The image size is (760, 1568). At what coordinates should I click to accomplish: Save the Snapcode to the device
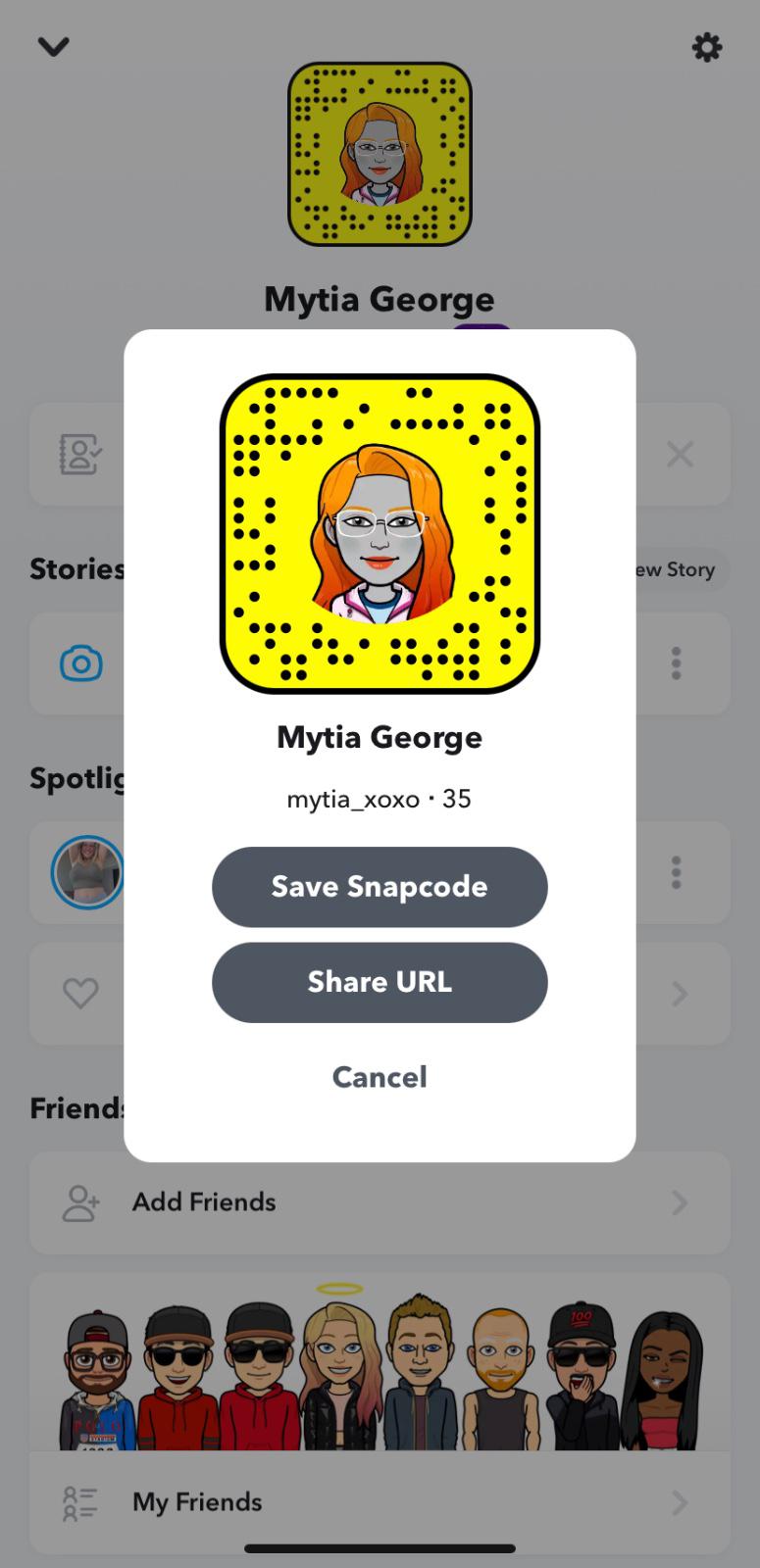(x=380, y=887)
